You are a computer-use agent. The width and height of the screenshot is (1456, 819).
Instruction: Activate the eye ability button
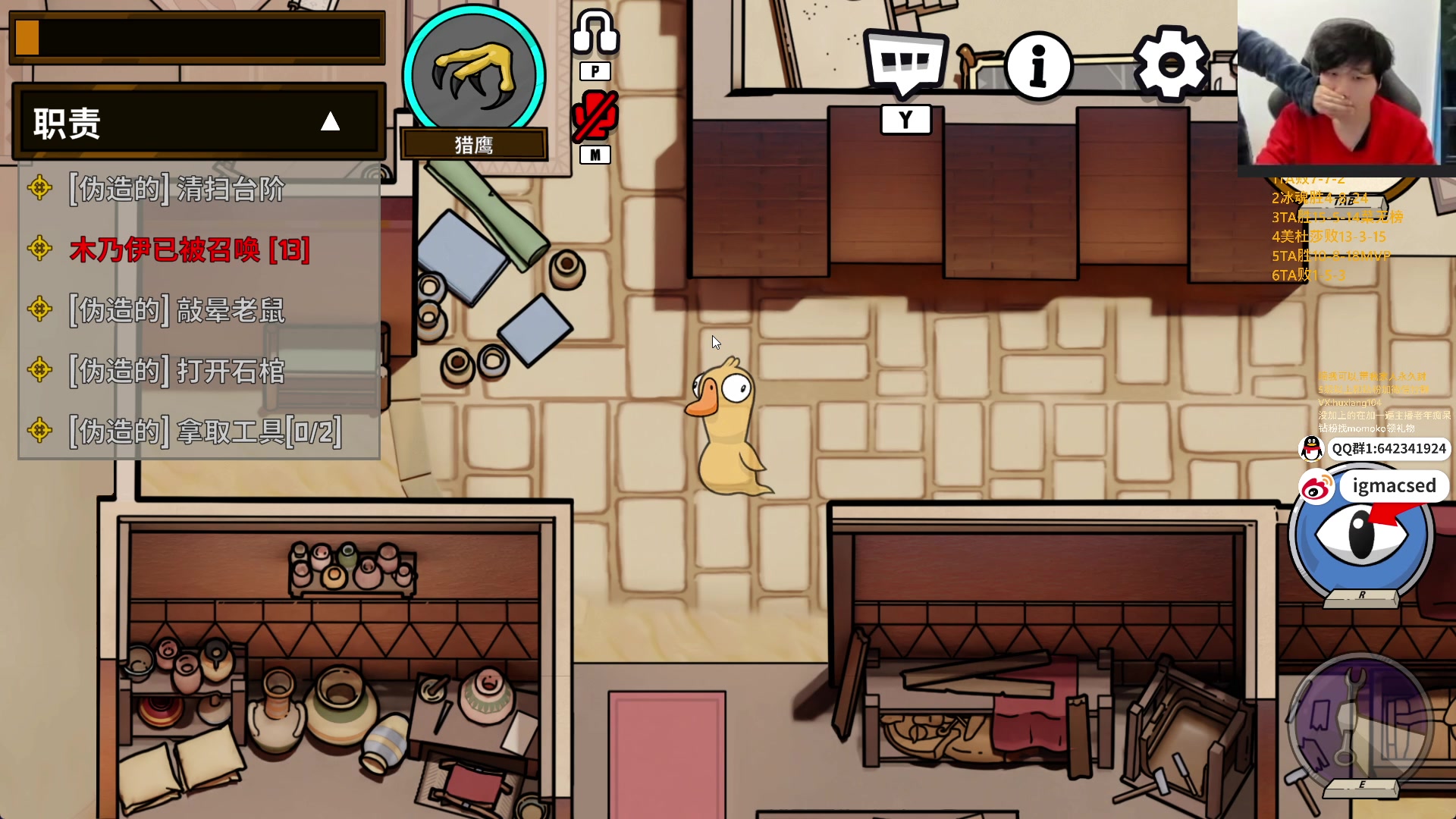click(x=1360, y=536)
